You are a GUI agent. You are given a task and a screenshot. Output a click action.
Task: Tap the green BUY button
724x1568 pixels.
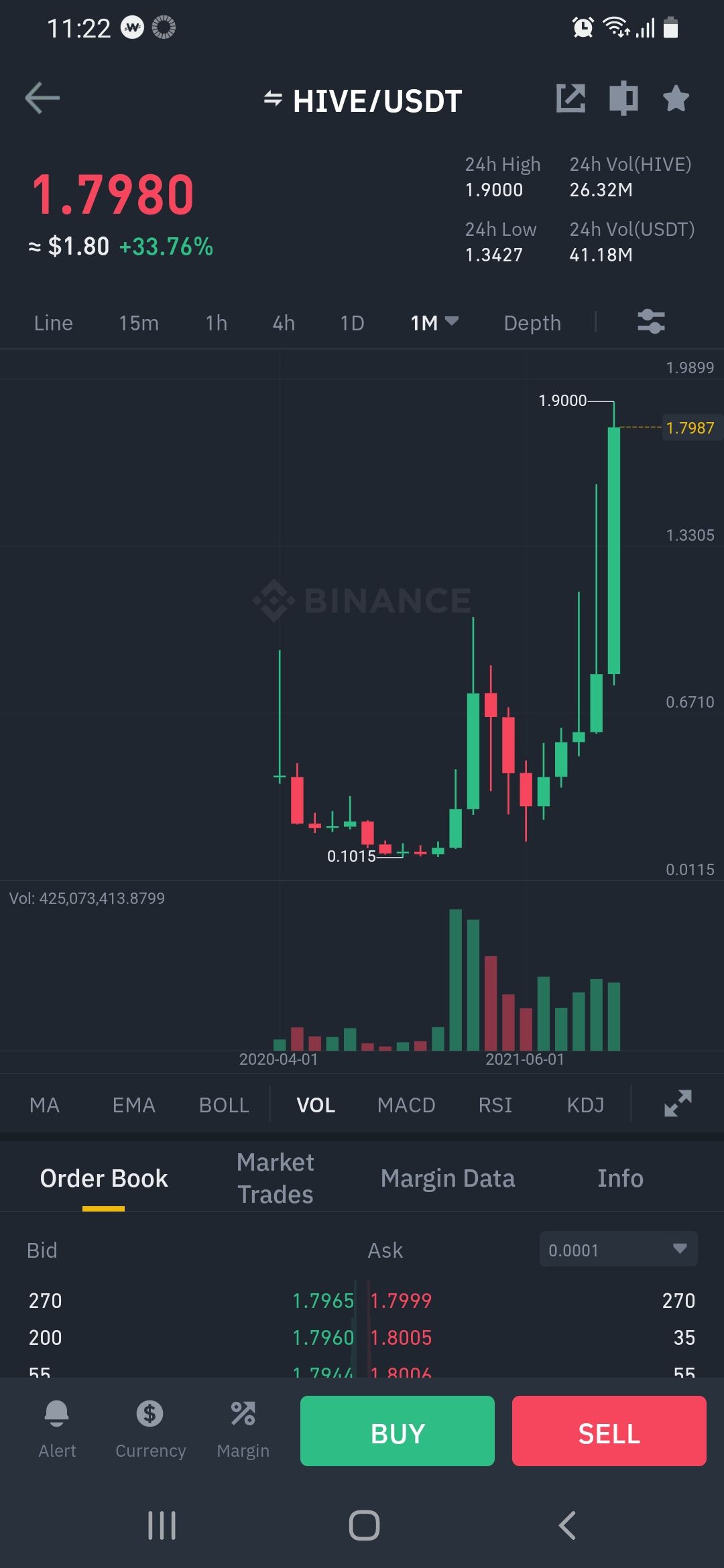point(398,1431)
